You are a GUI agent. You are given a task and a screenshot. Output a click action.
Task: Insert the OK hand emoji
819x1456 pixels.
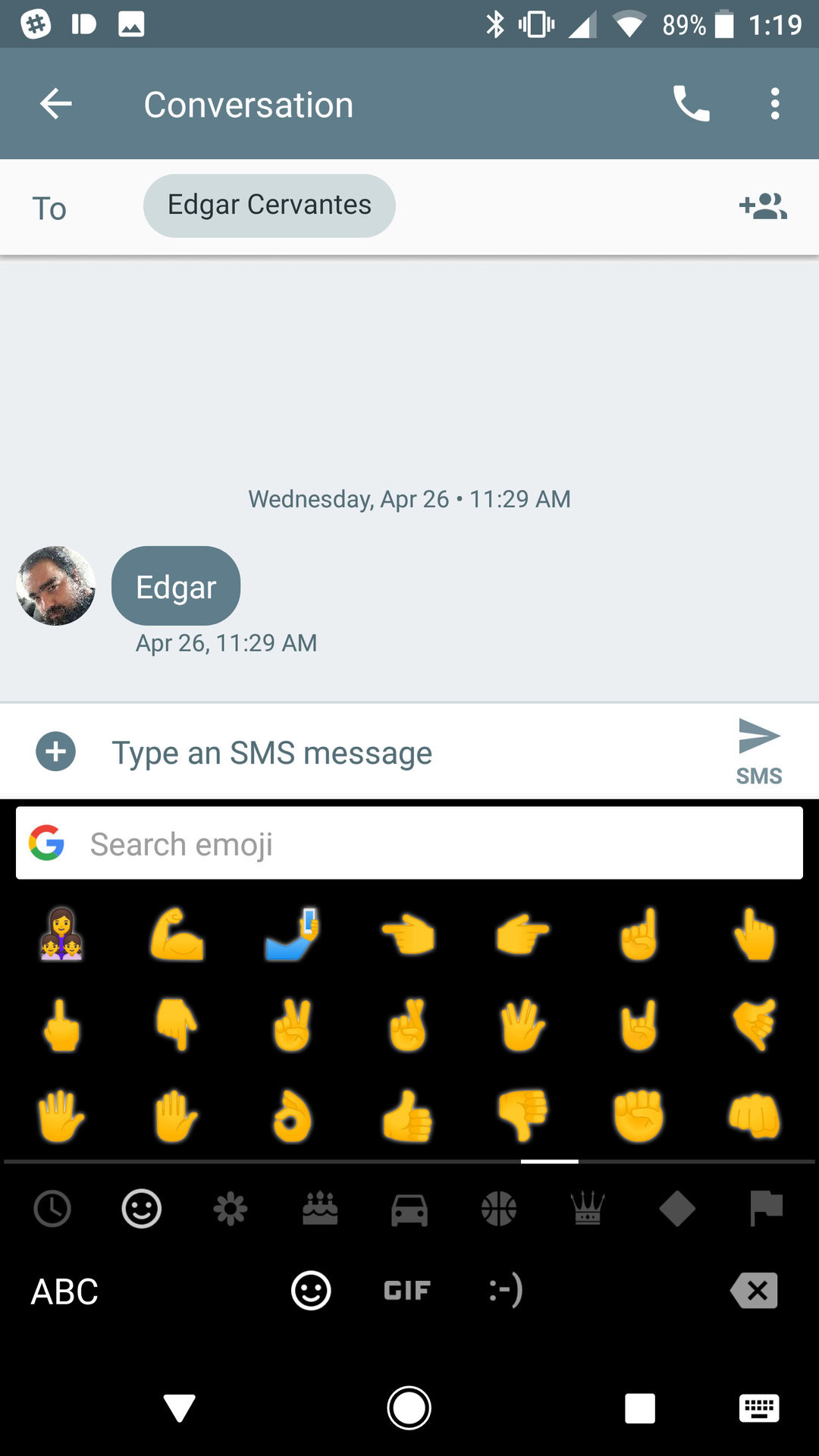[x=292, y=1116]
